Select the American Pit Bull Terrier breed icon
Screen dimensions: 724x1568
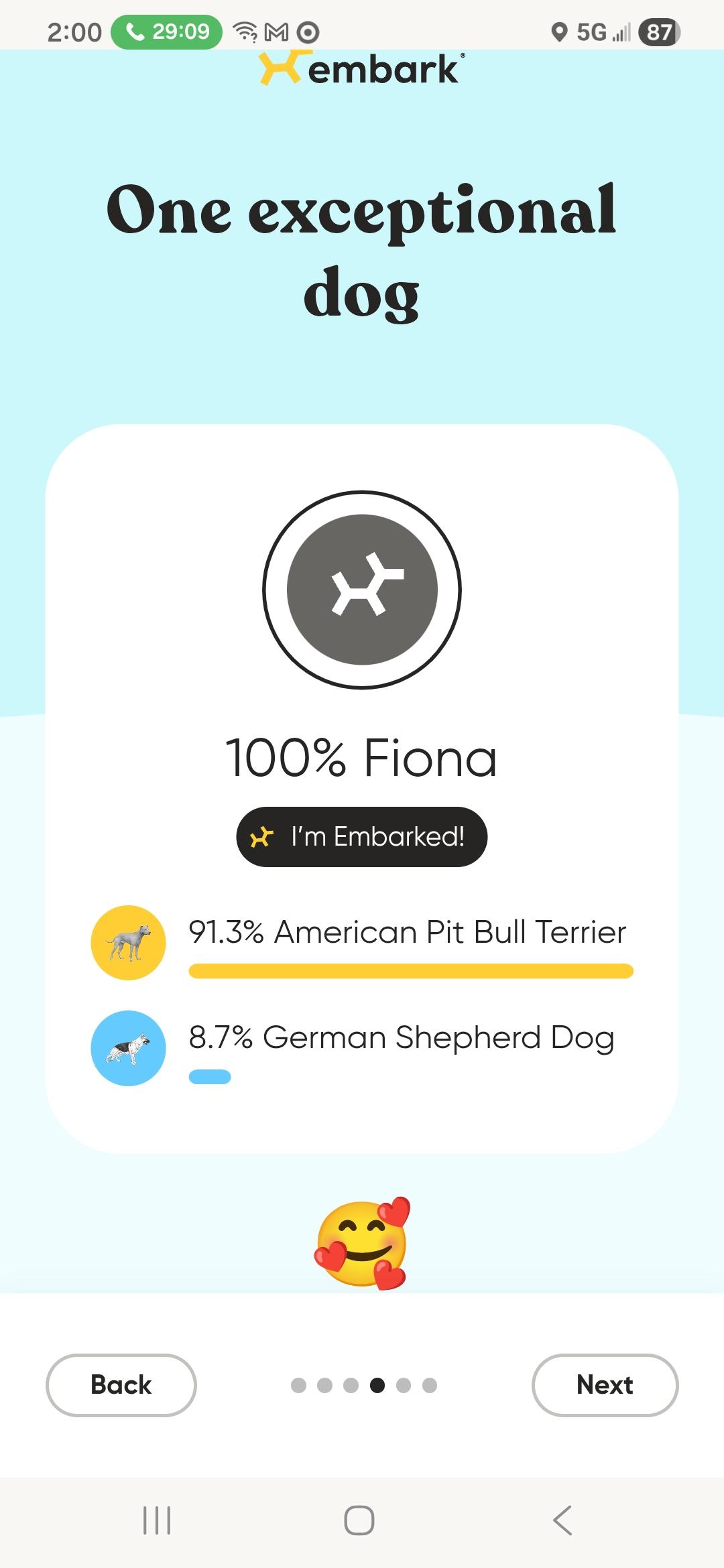click(x=127, y=941)
